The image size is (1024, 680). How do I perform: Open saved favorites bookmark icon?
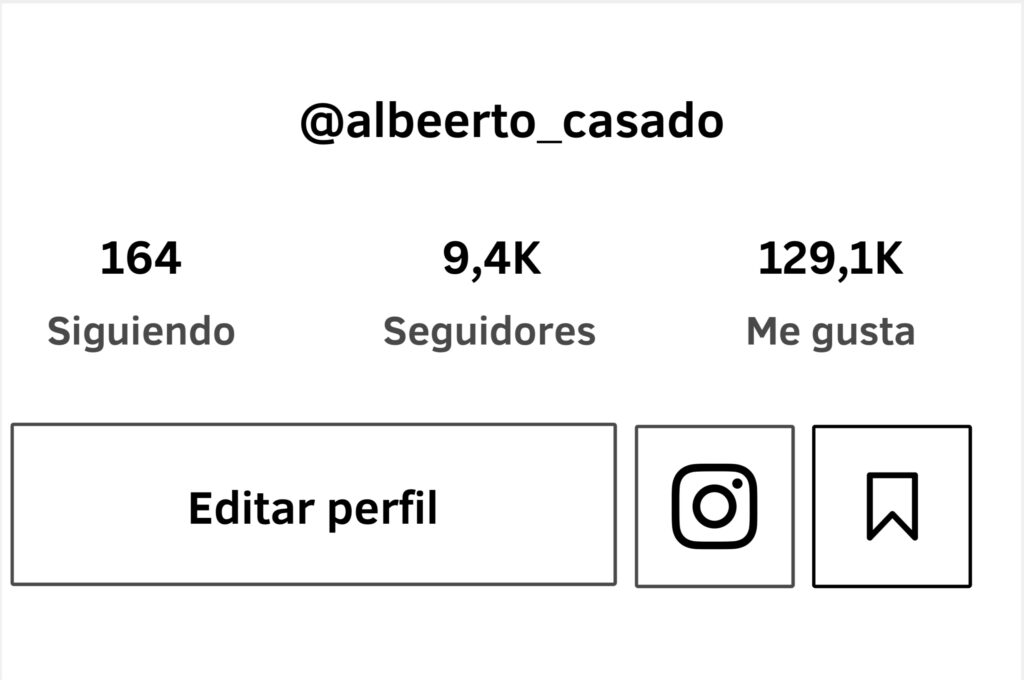click(891, 506)
